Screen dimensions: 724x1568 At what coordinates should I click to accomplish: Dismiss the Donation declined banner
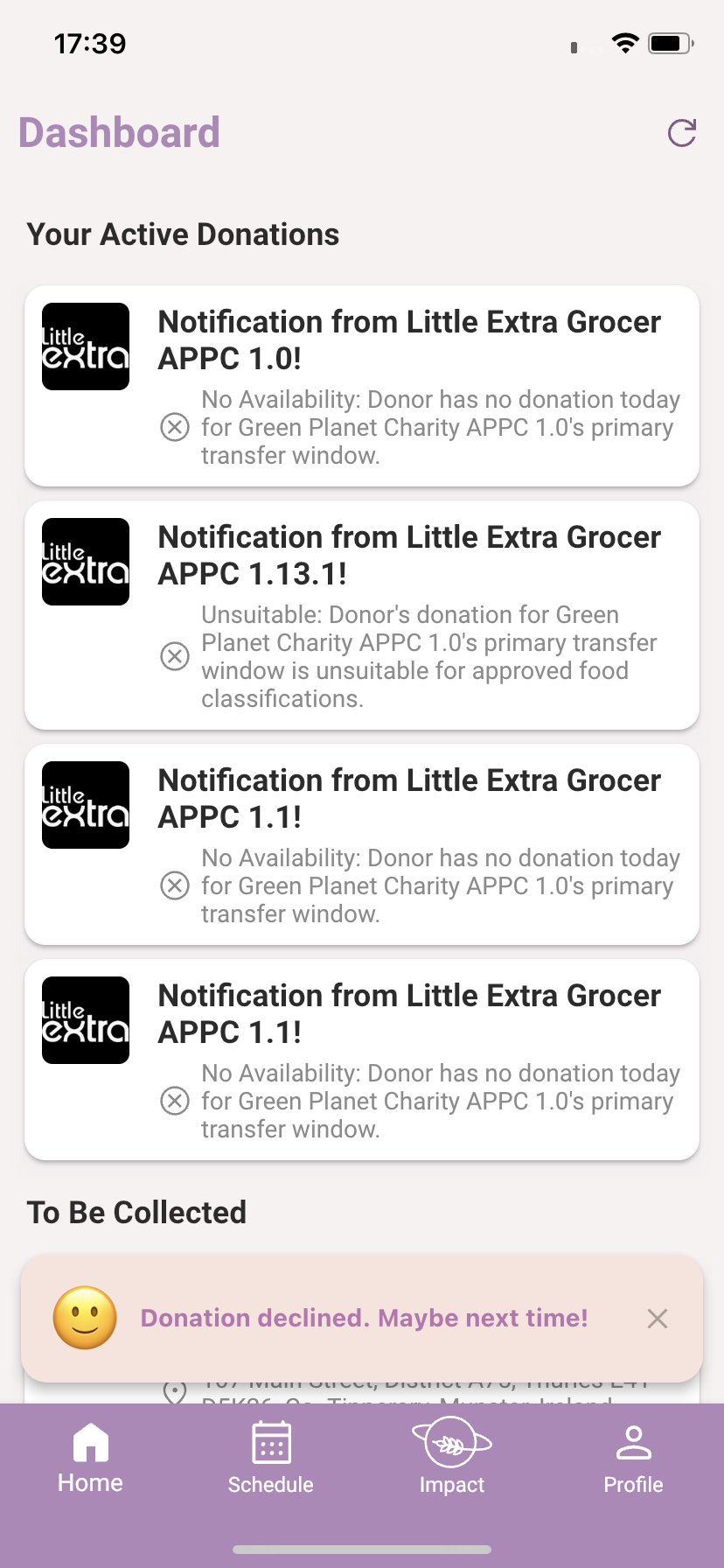tap(658, 1319)
